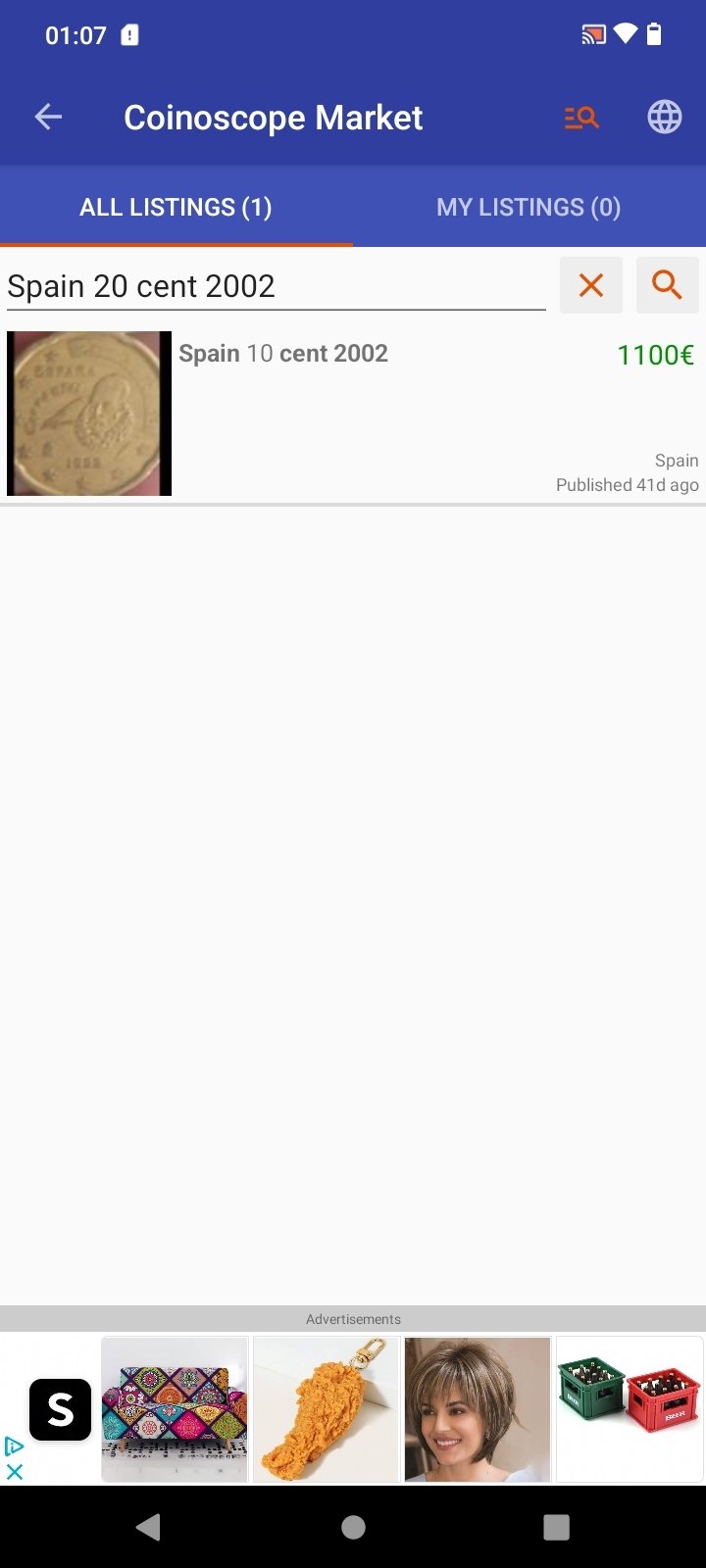
Task: Open the bottle crates ad
Action: (630, 1409)
